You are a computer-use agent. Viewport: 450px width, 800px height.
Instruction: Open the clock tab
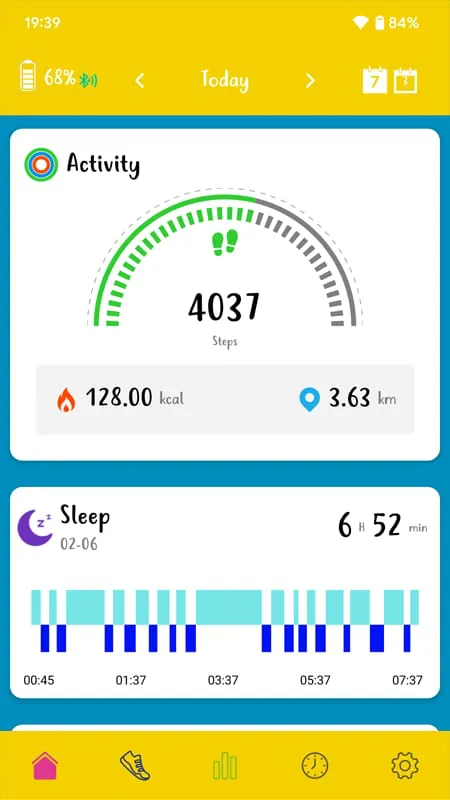(x=315, y=765)
